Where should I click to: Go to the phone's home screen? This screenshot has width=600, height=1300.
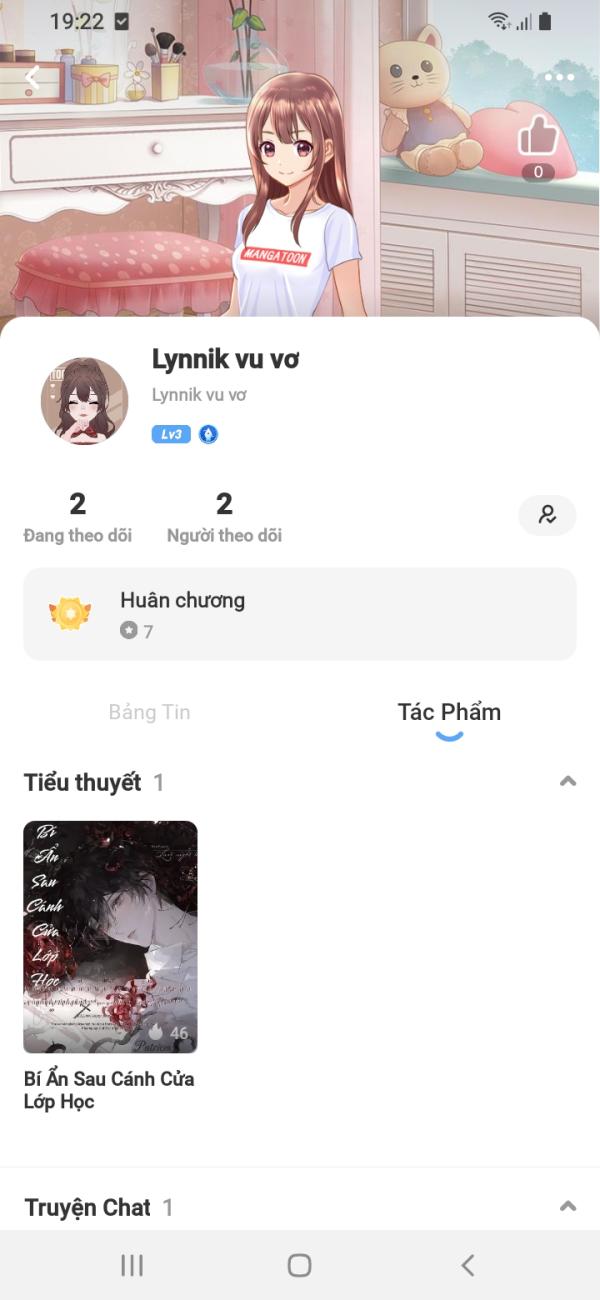tap(299, 1266)
